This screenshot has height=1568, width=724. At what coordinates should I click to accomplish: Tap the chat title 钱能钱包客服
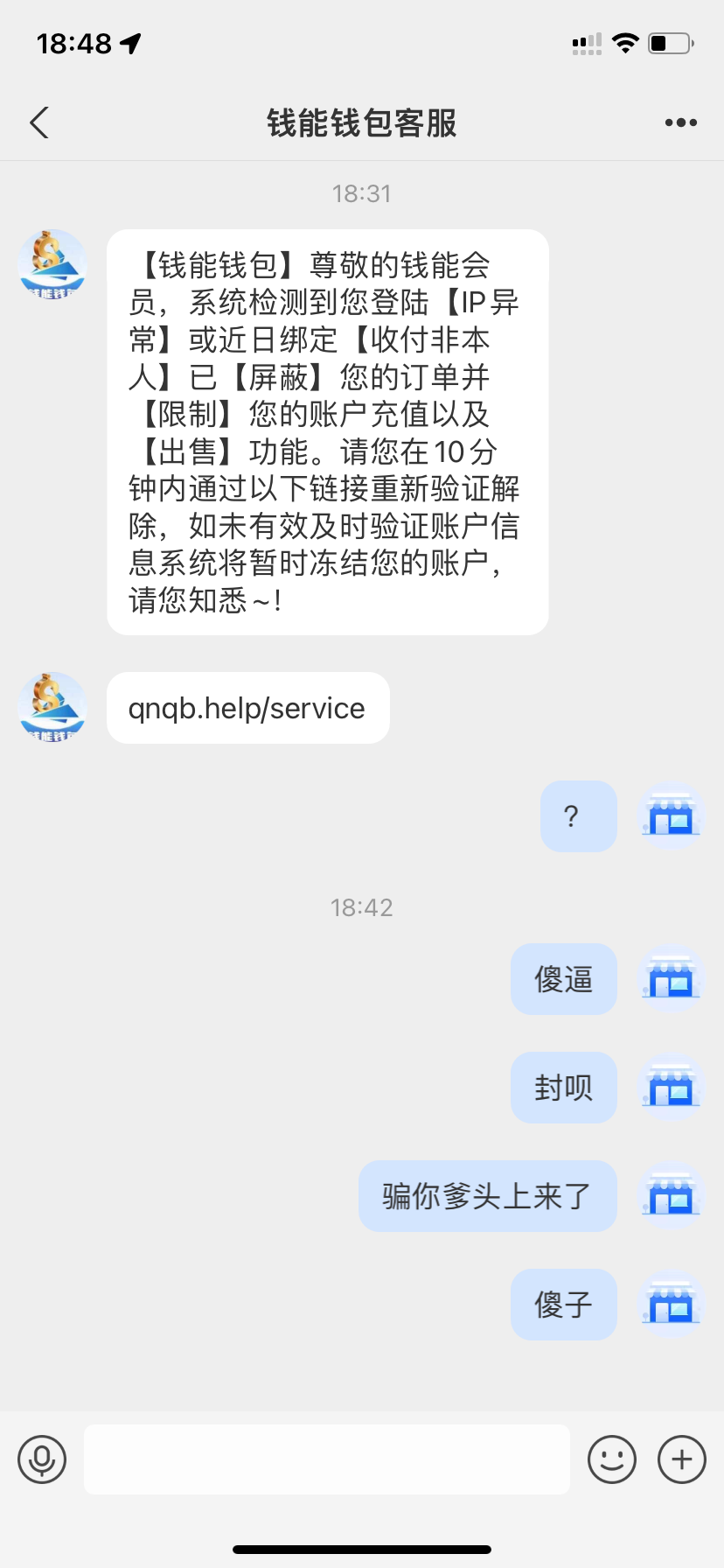[362, 122]
